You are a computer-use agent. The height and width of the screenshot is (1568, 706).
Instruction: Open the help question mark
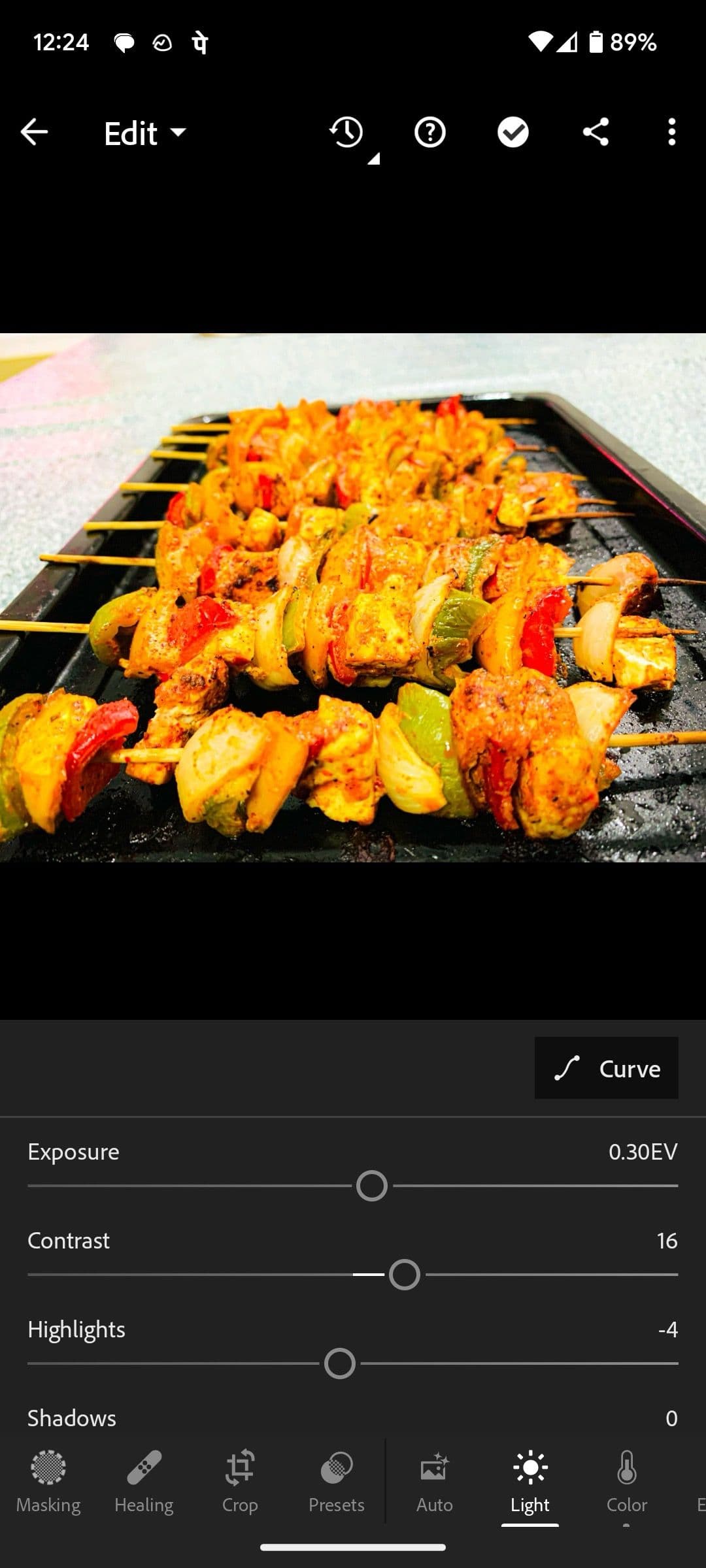(429, 133)
